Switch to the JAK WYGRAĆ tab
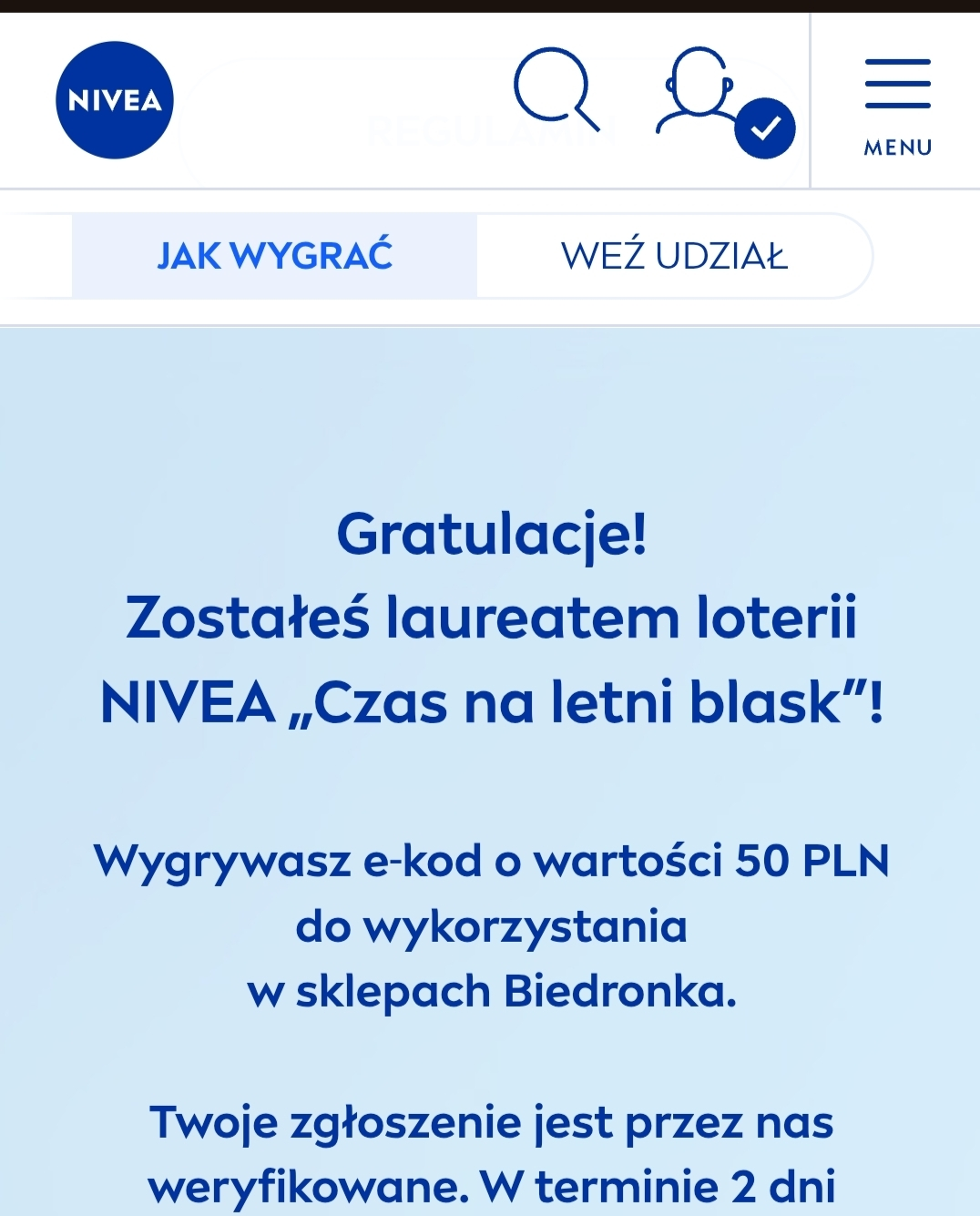The image size is (980, 1216). tap(274, 256)
